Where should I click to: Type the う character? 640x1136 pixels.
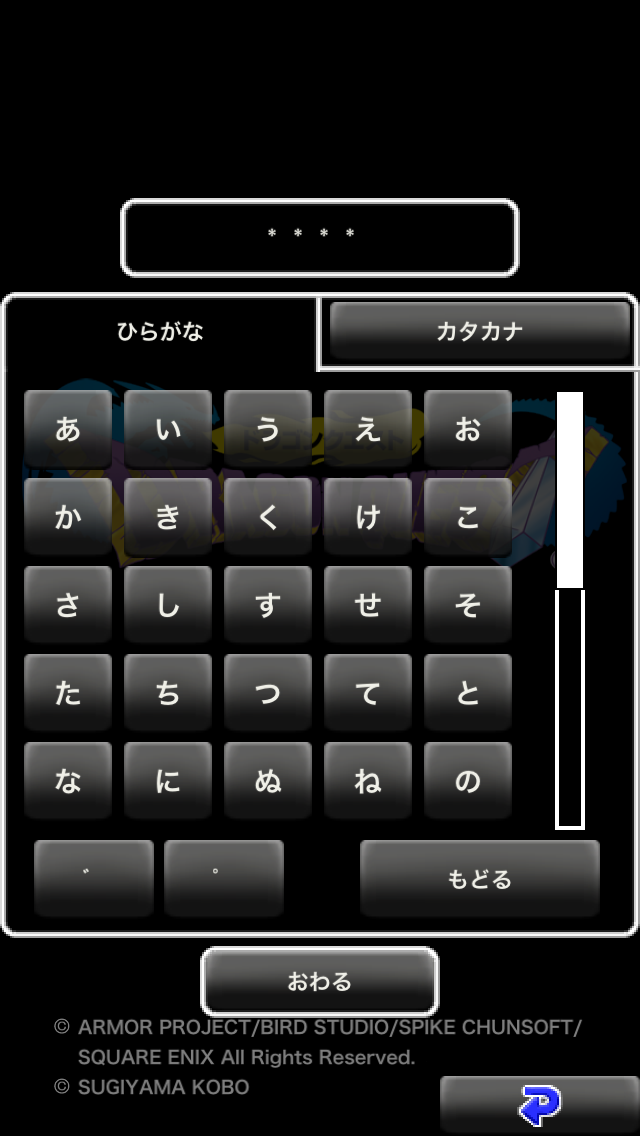coord(268,429)
